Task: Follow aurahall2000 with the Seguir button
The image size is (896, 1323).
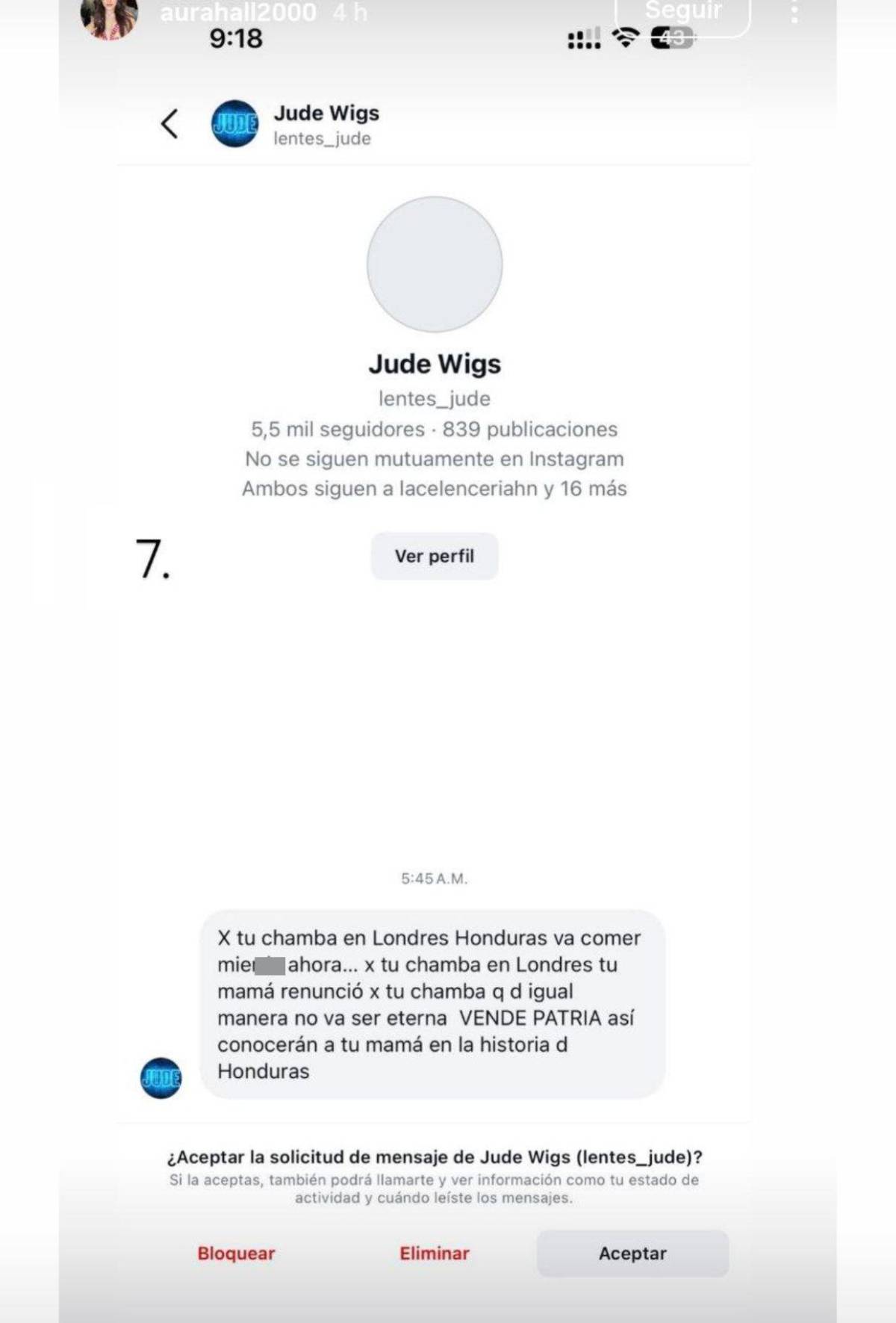Action: click(682, 15)
